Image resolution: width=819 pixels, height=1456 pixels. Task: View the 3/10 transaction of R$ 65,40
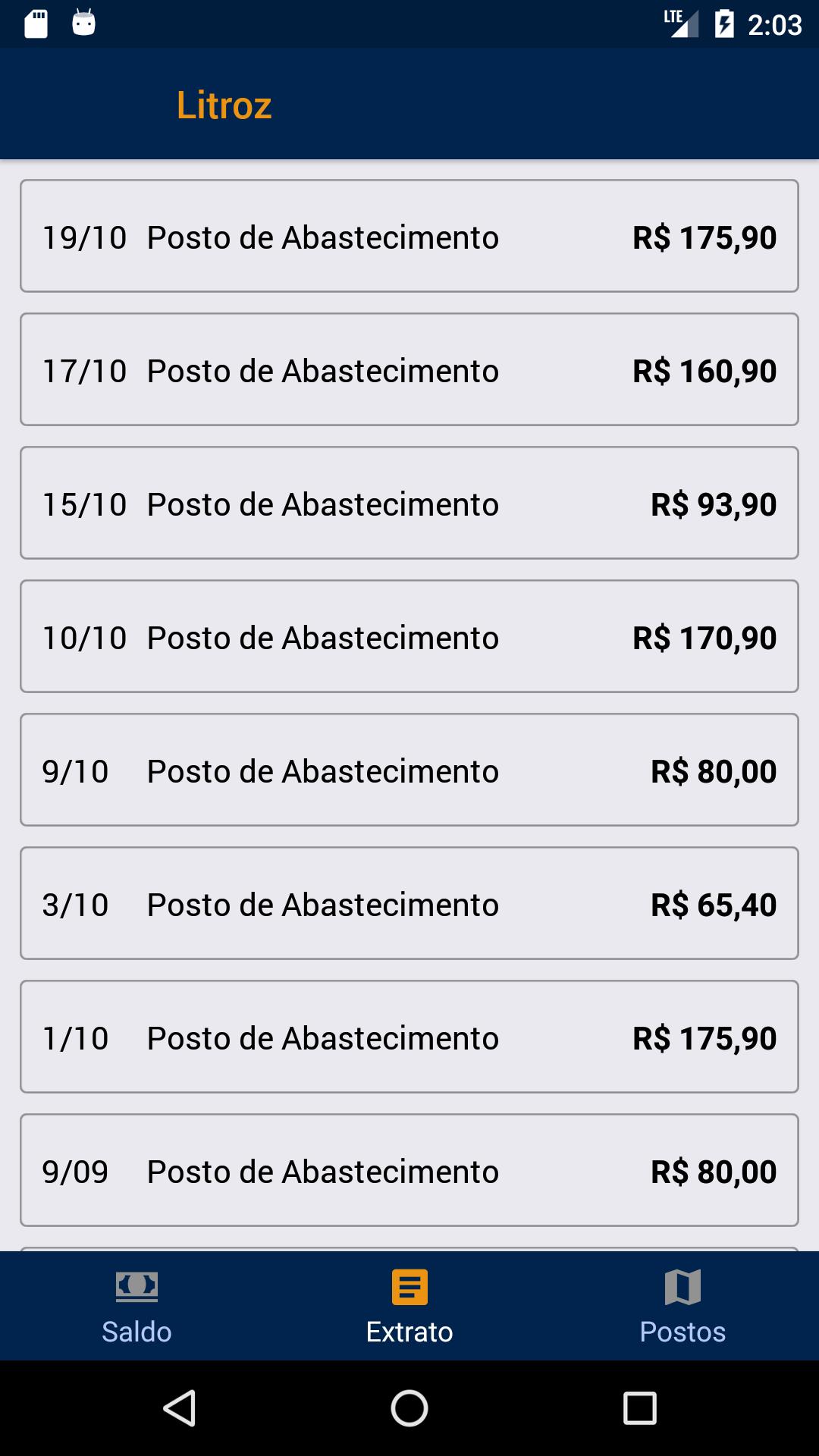pos(409,903)
